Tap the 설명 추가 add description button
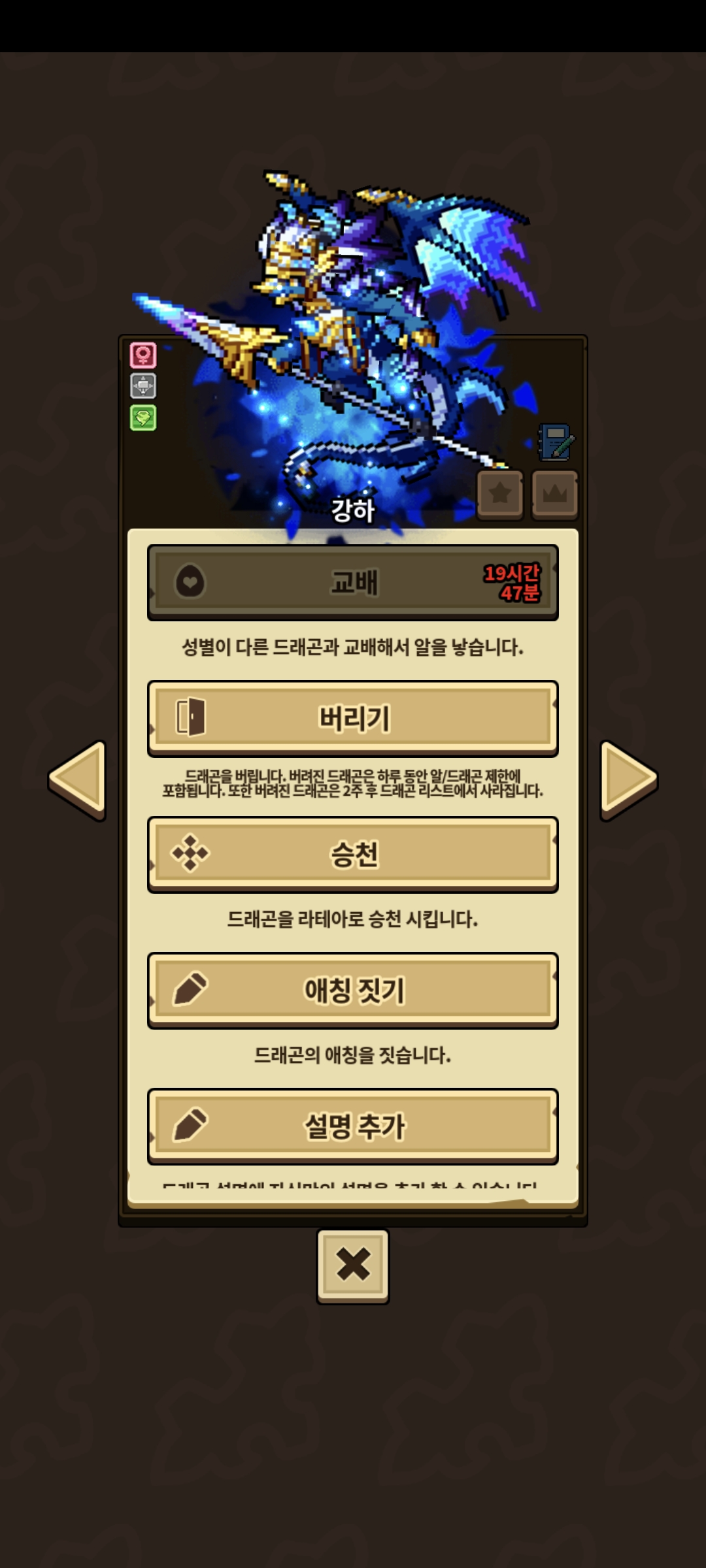The height and width of the screenshot is (1568, 706). pos(353,1126)
